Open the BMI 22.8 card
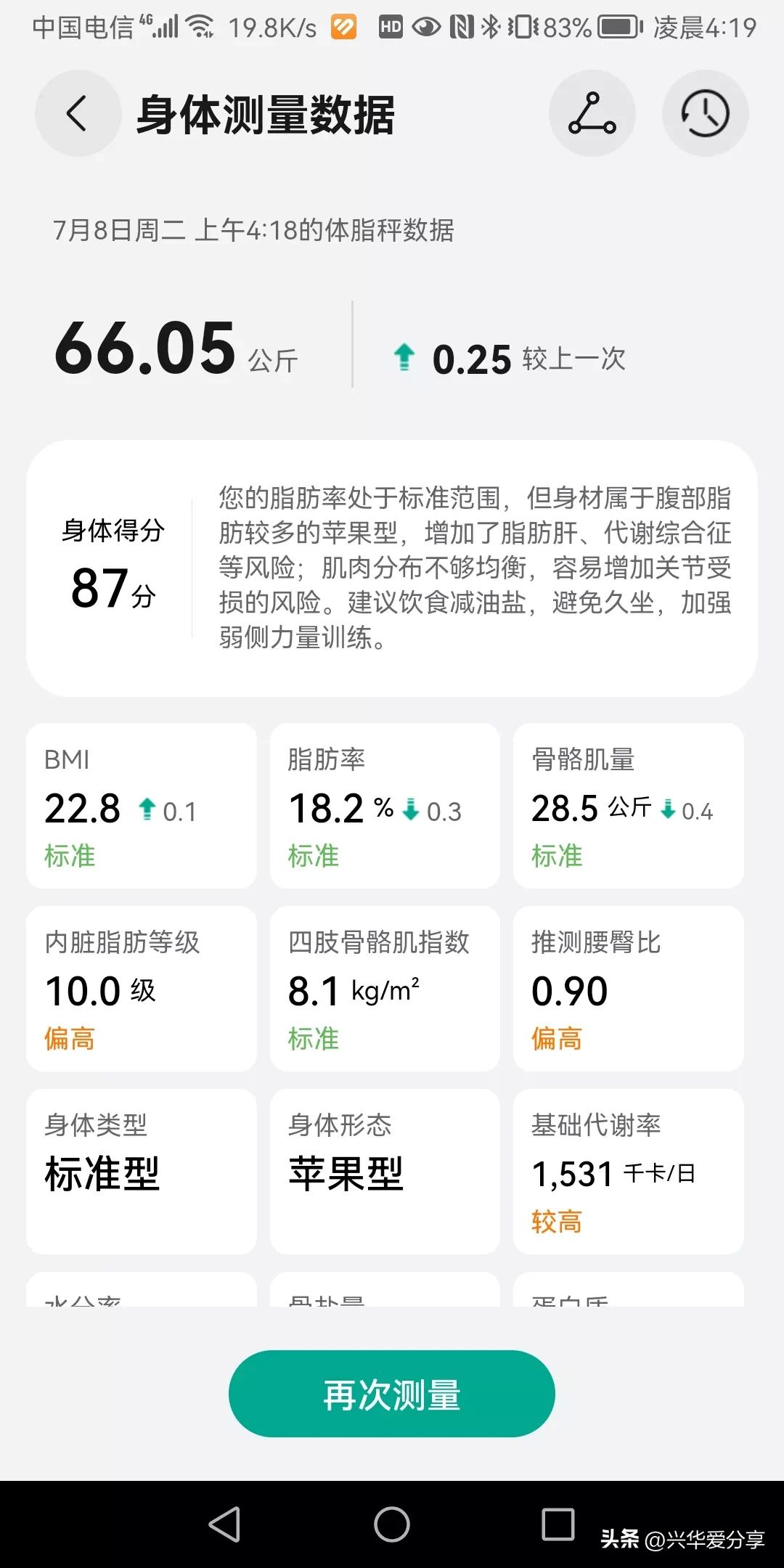 pos(142,805)
